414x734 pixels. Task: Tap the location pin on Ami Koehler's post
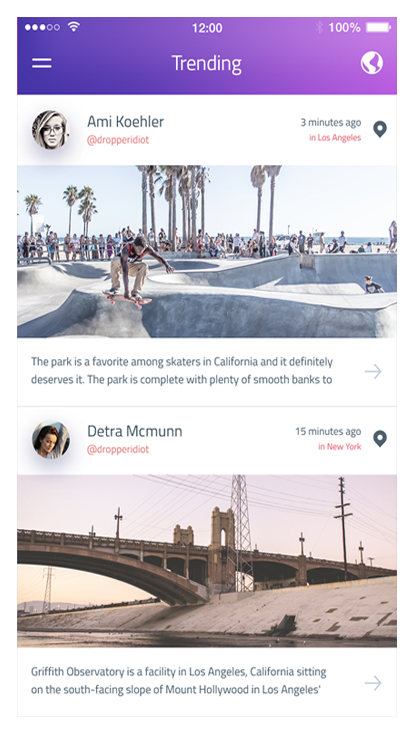pyautogui.click(x=380, y=129)
